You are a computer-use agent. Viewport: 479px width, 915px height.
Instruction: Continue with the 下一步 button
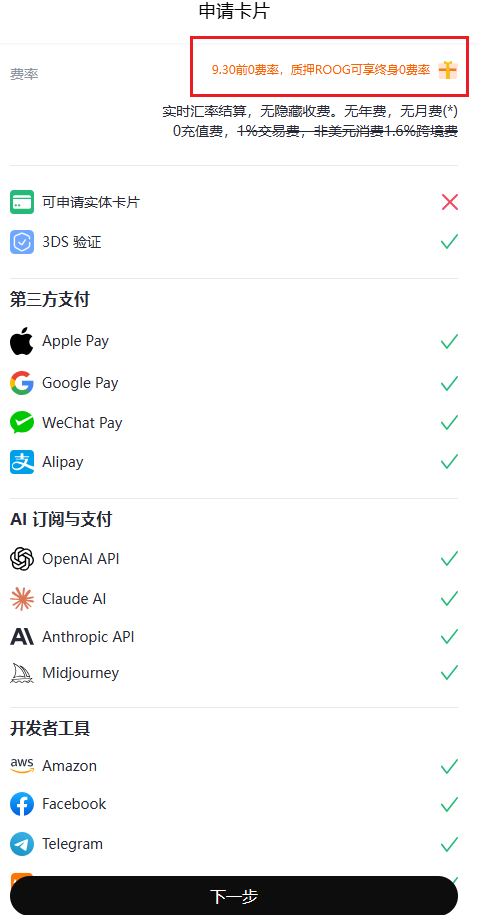pyautogui.click(x=234, y=895)
